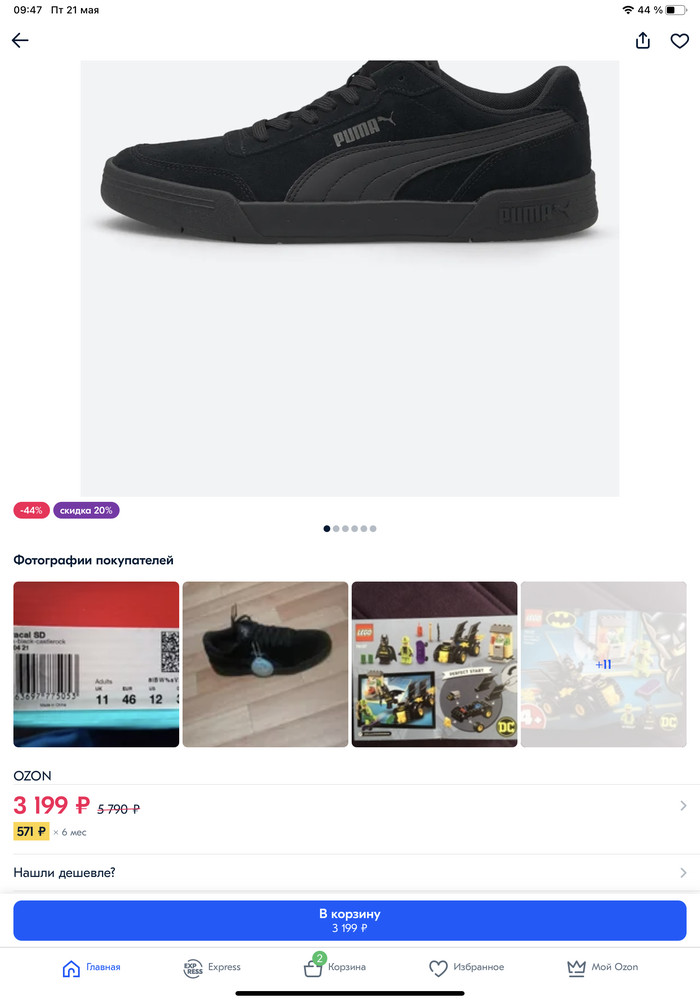Open the Мой Ozon tab
Image resolution: width=700 pixels, height=1002 pixels.
tap(602, 967)
